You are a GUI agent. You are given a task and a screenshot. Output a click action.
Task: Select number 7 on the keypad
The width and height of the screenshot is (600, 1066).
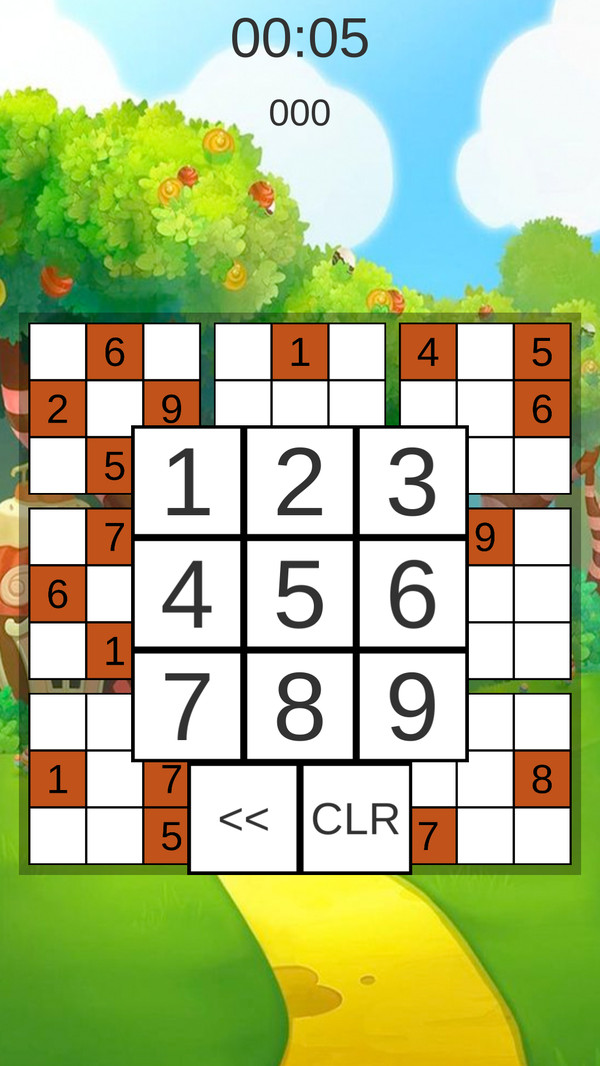click(x=187, y=706)
